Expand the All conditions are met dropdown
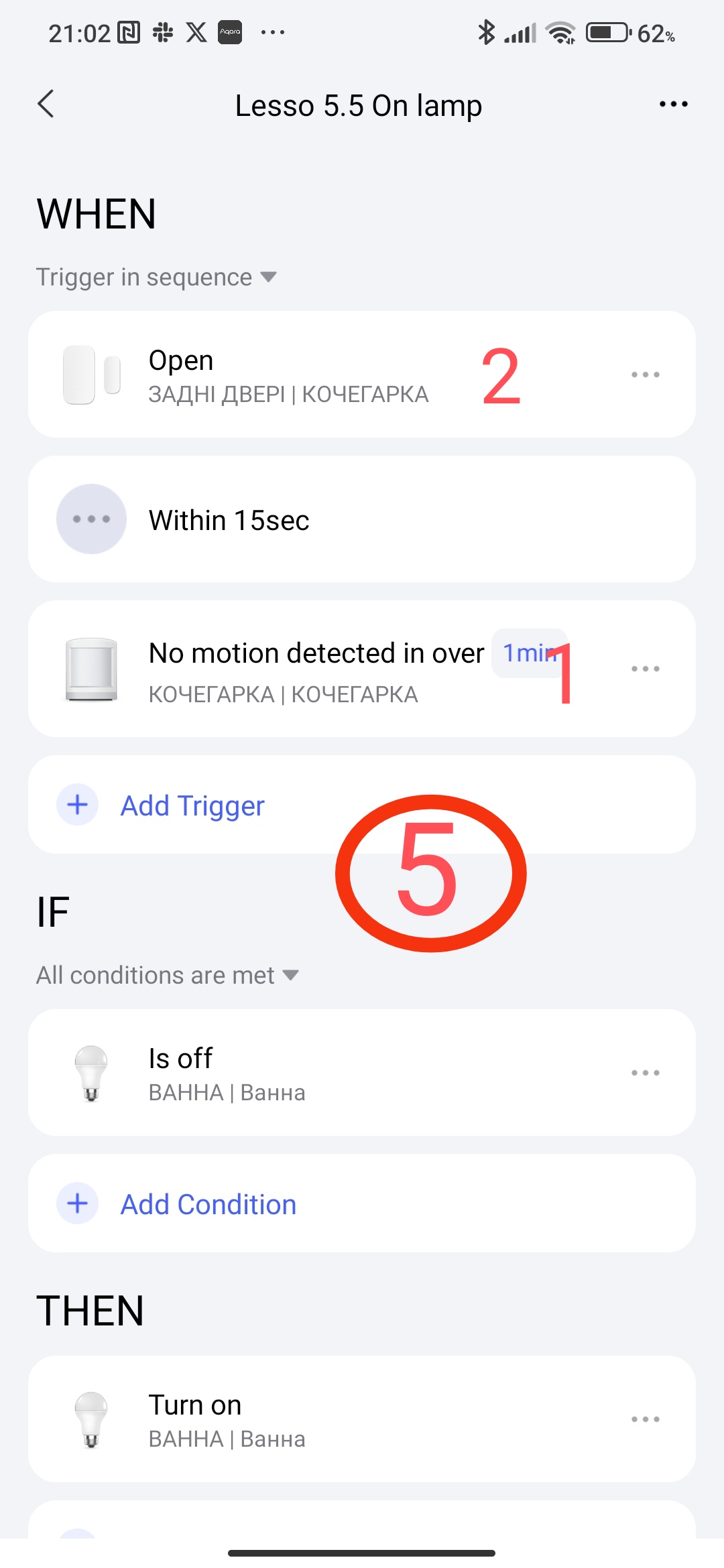The image size is (724, 1568). pyautogui.click(x=168, y=976)
